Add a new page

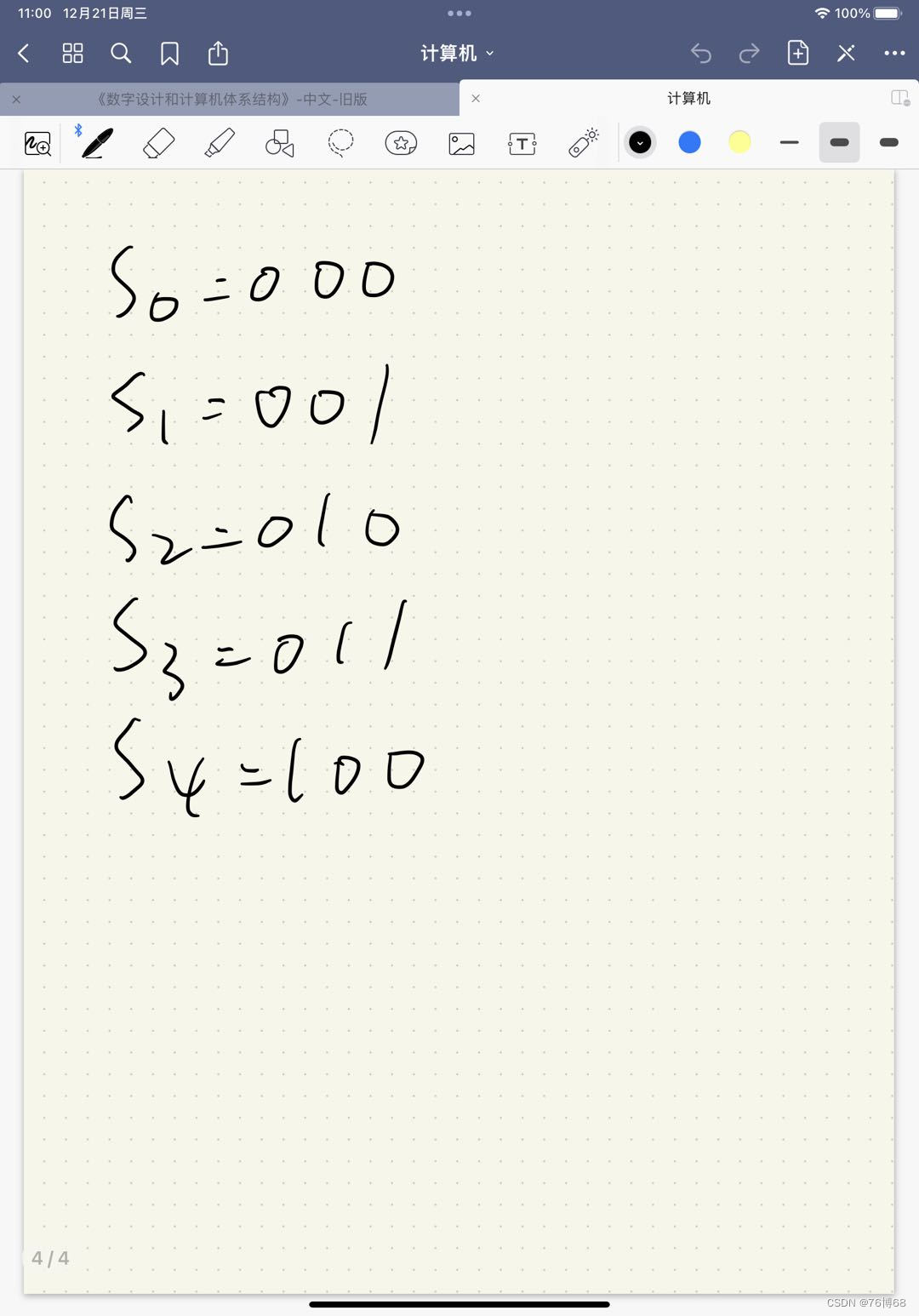(798, 53)
